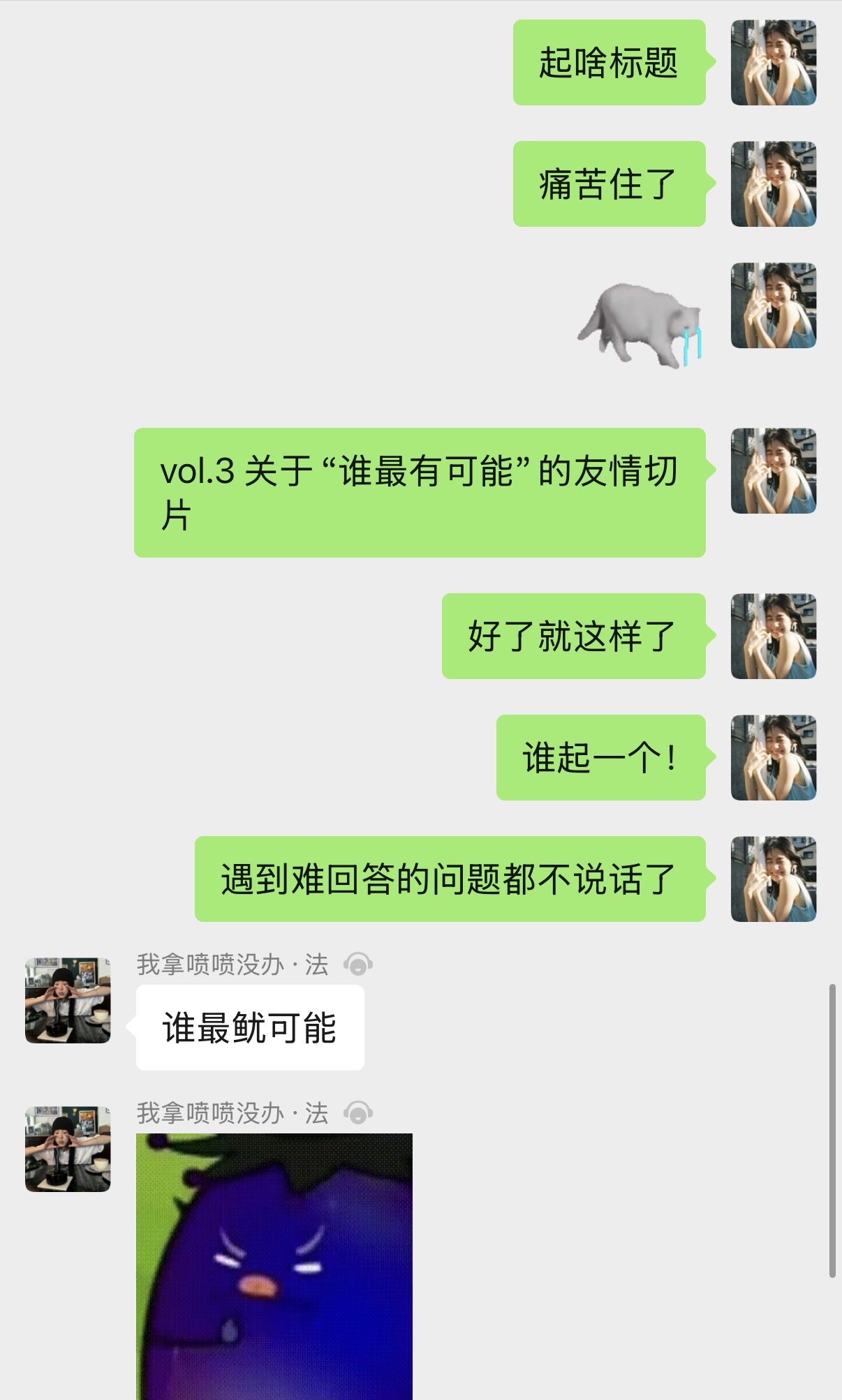Image resolution: width=842 pixels, height=1400 pixels.
Task: View the crying cat sticker
Action: point(640,325)
